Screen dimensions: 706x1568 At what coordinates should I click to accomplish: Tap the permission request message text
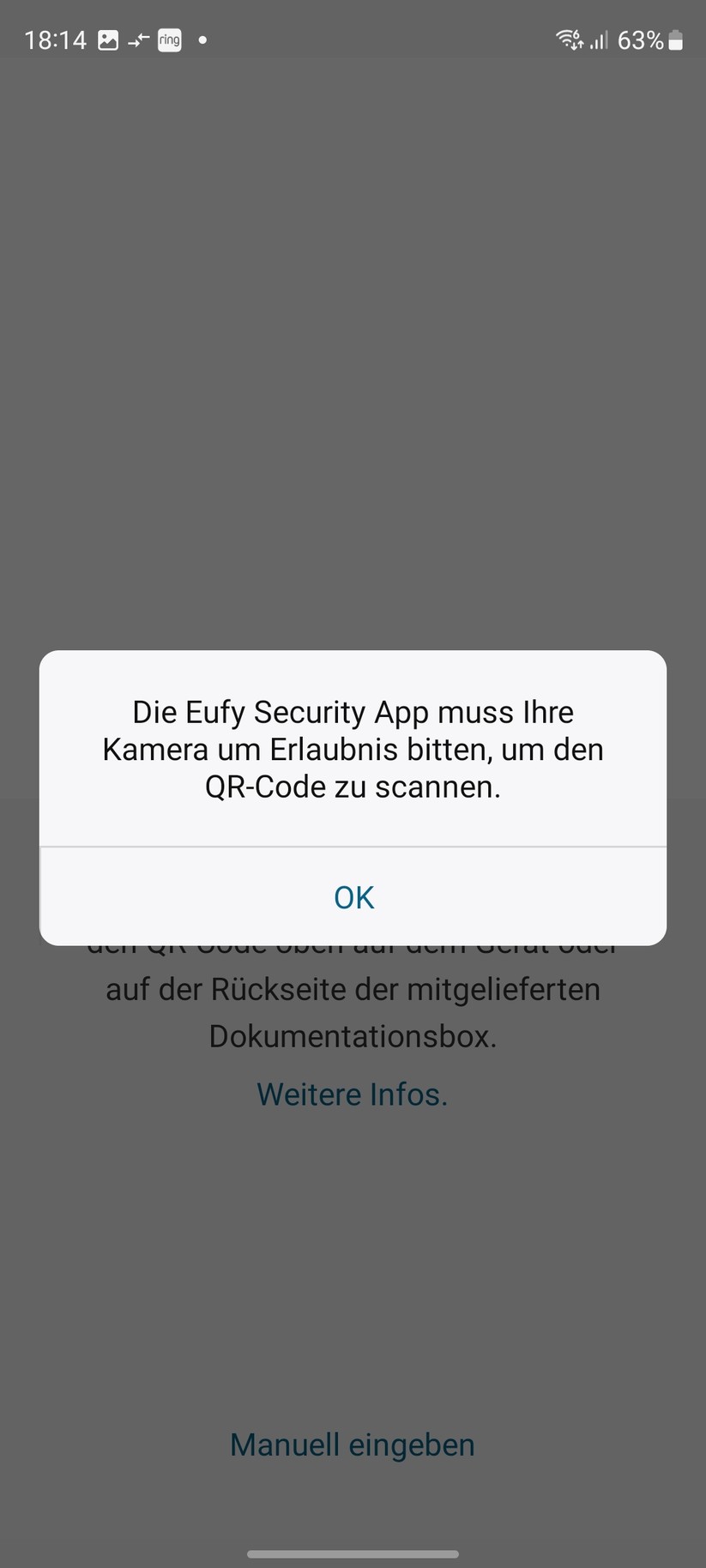353,749
